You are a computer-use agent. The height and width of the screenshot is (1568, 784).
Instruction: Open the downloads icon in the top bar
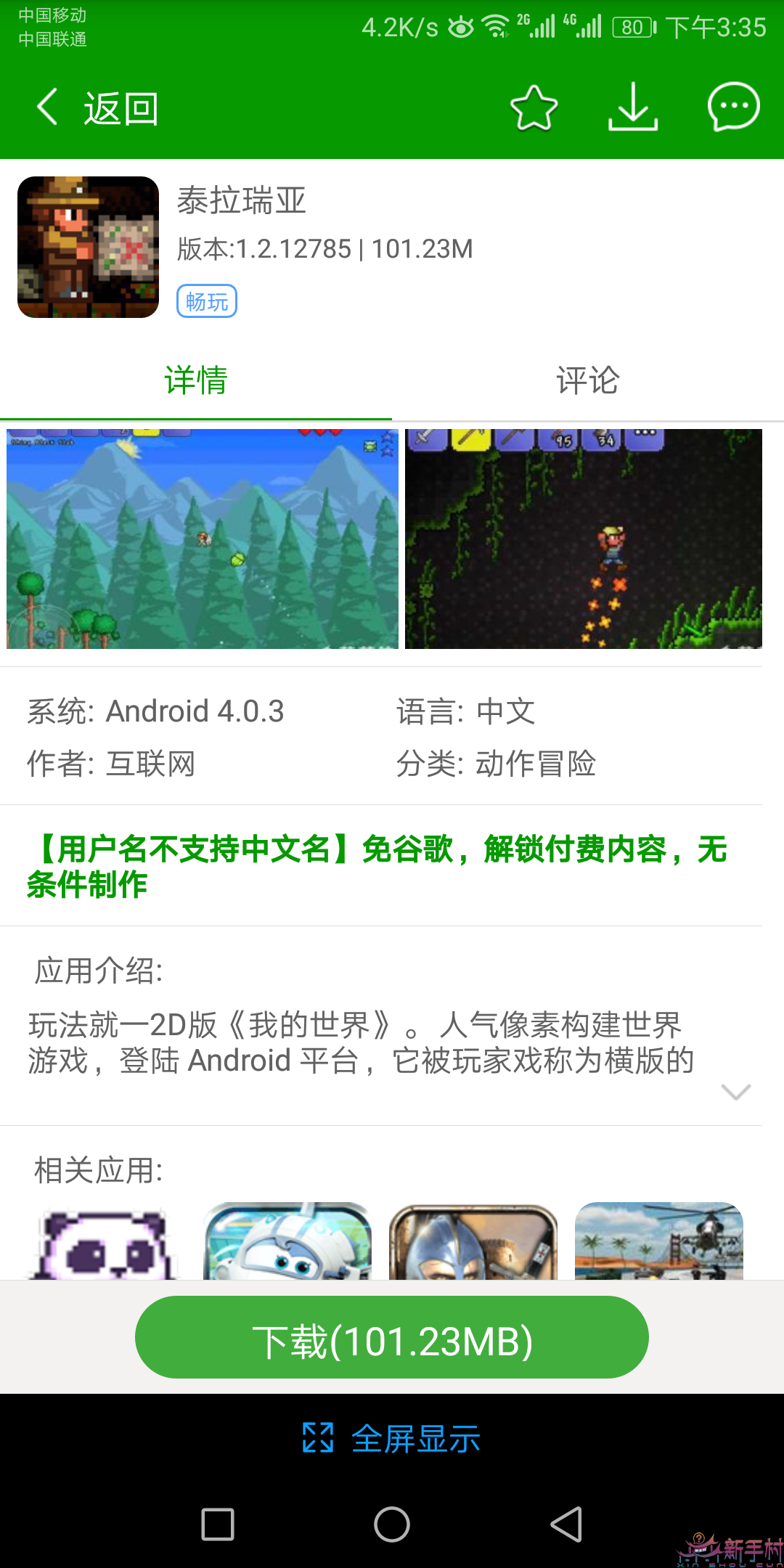(633, 107)
